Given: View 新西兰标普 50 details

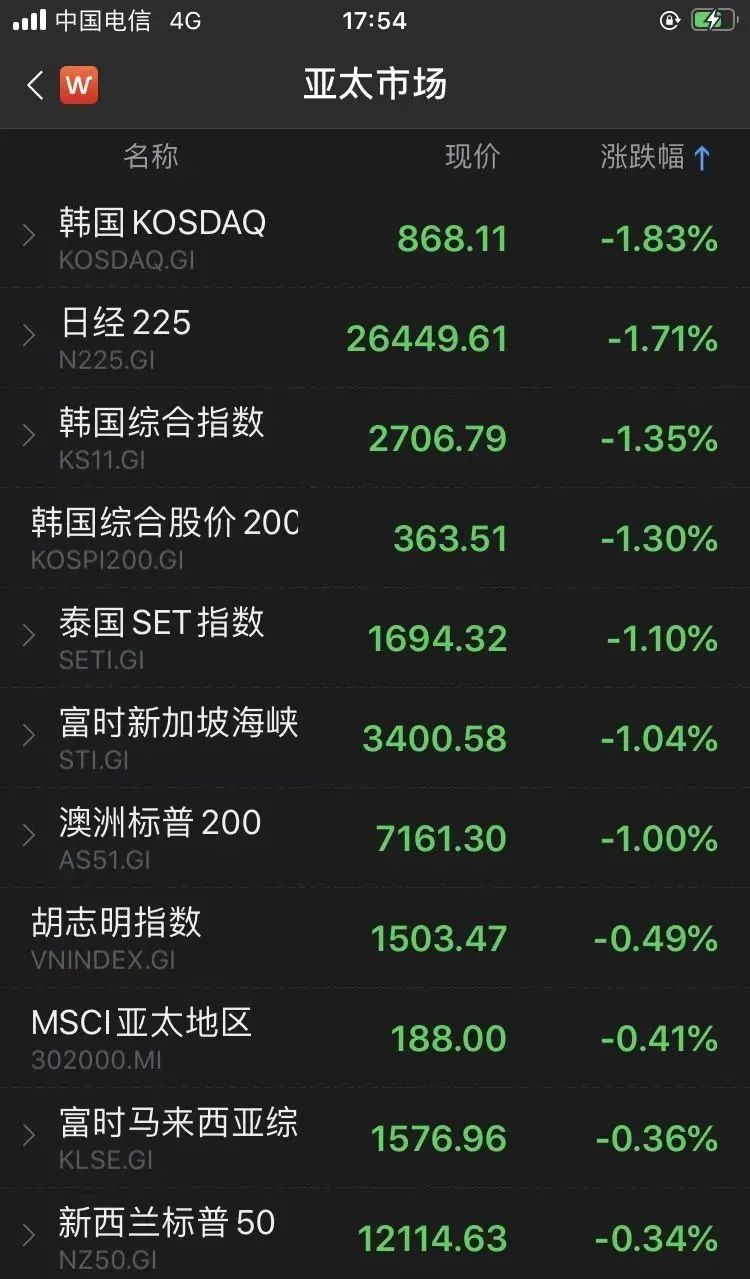Looking at the screenshot, I should click(x=375, y=1234).
